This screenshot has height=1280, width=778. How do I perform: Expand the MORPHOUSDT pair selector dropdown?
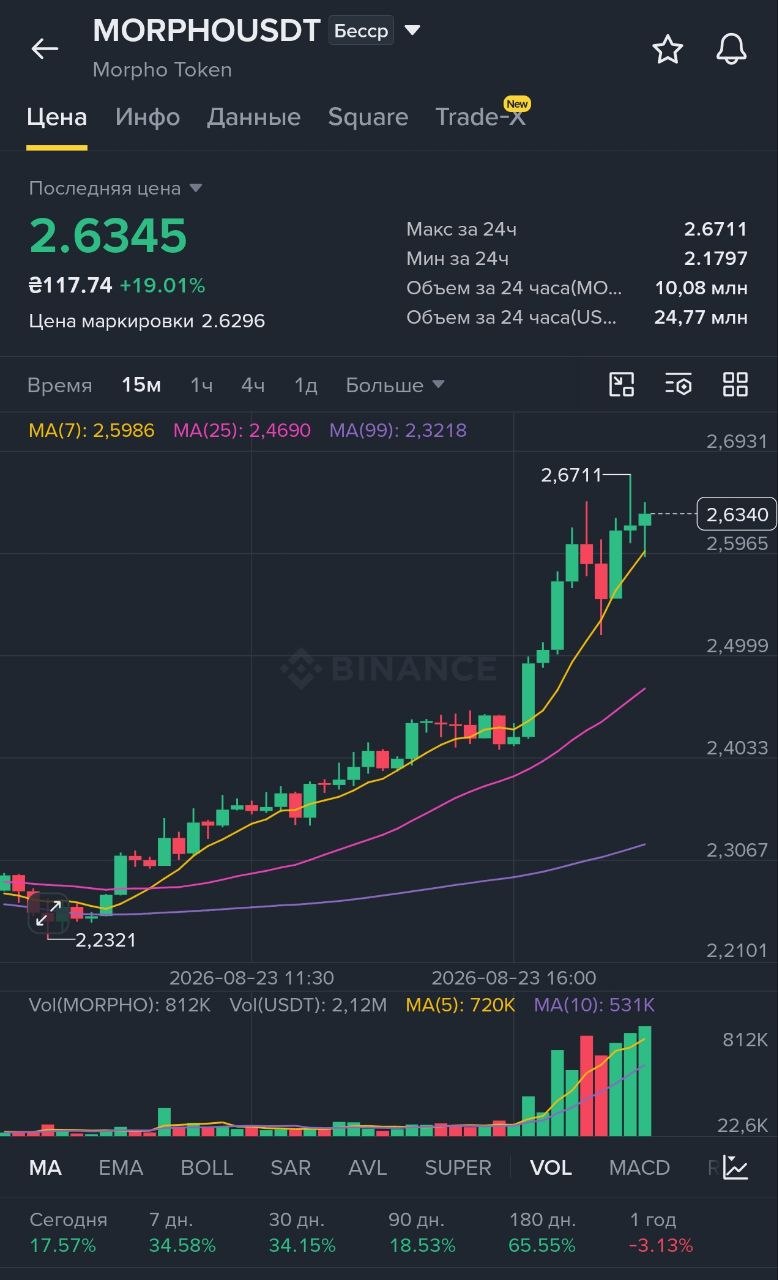[412, 31]
